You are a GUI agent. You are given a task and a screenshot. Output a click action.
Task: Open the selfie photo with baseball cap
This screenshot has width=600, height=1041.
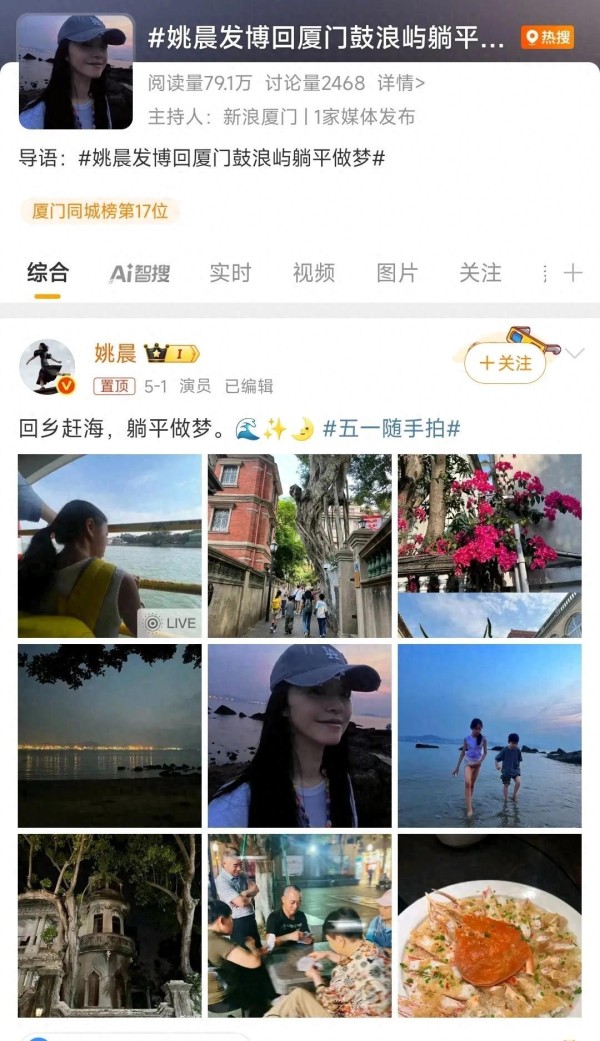click(299, 736)
